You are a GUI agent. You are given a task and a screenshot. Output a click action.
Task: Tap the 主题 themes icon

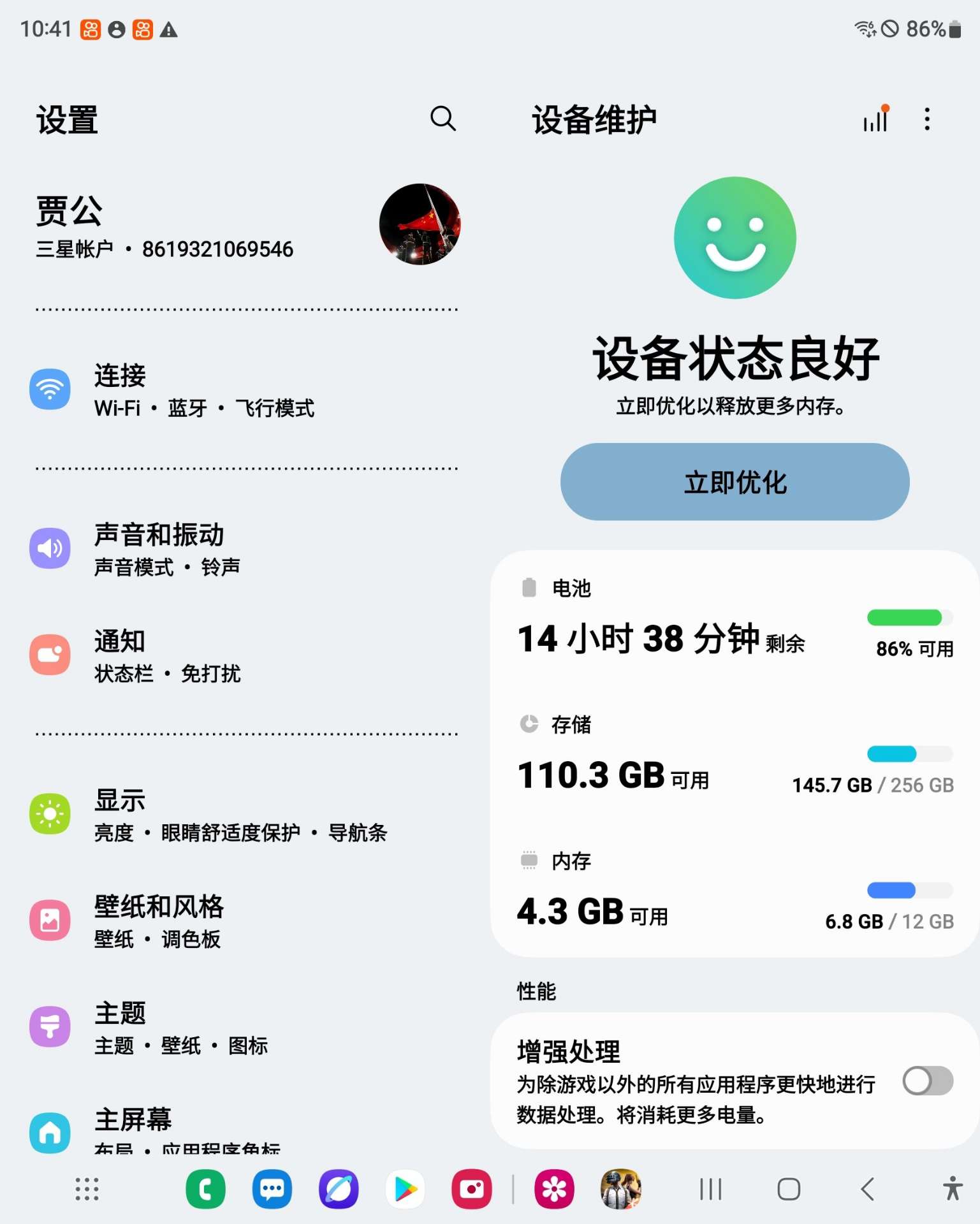coord(50,1024)
